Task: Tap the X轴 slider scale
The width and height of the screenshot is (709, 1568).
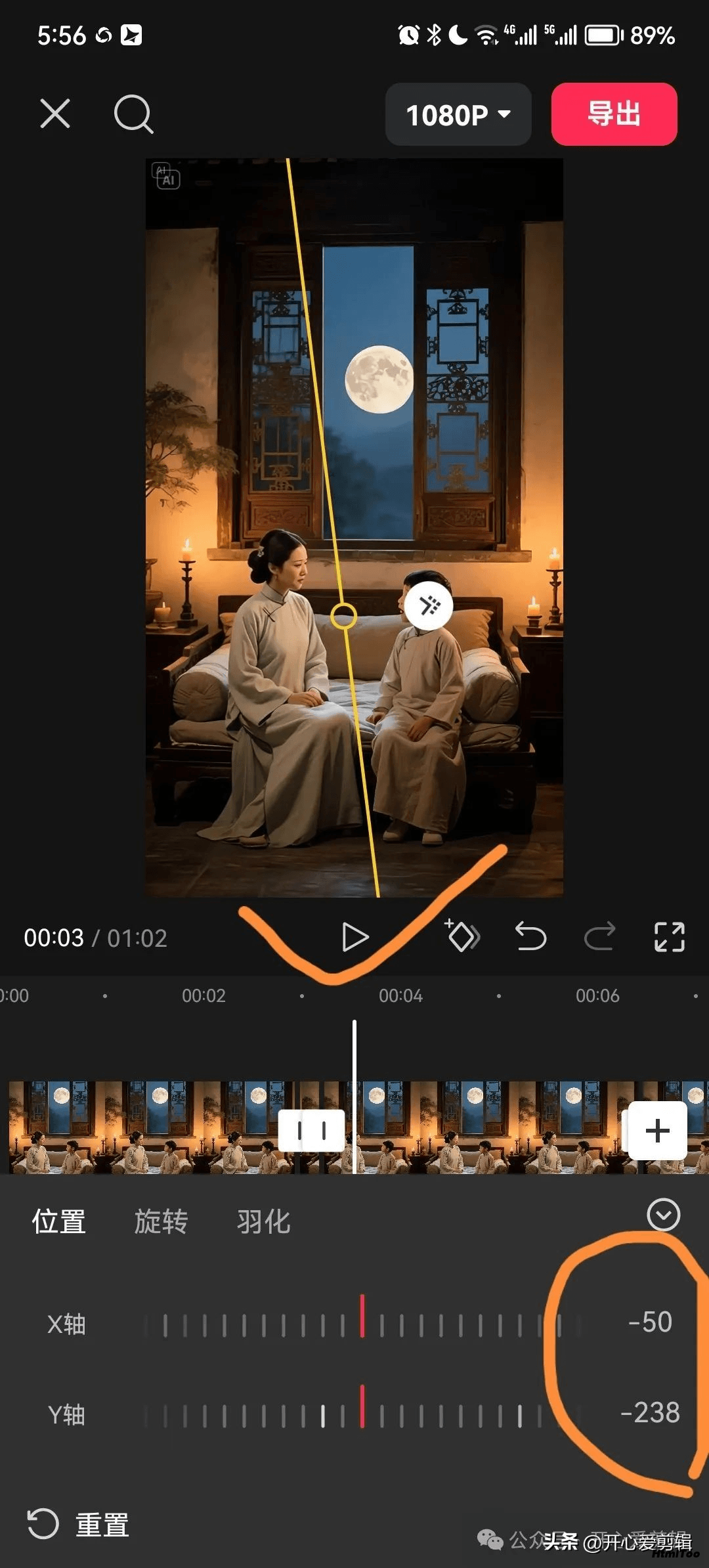Action: point(361,1324)
